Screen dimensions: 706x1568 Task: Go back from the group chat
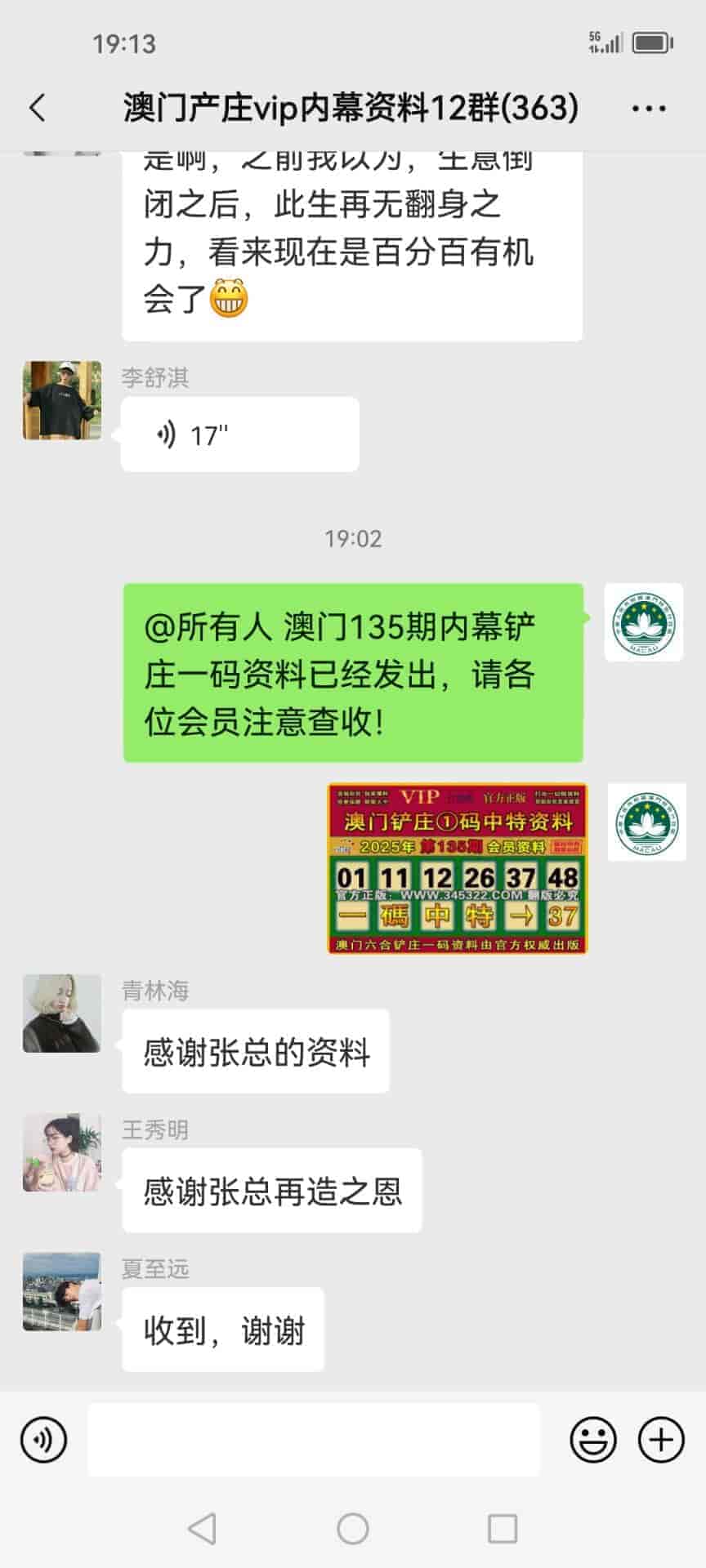(x=38, y=108)
